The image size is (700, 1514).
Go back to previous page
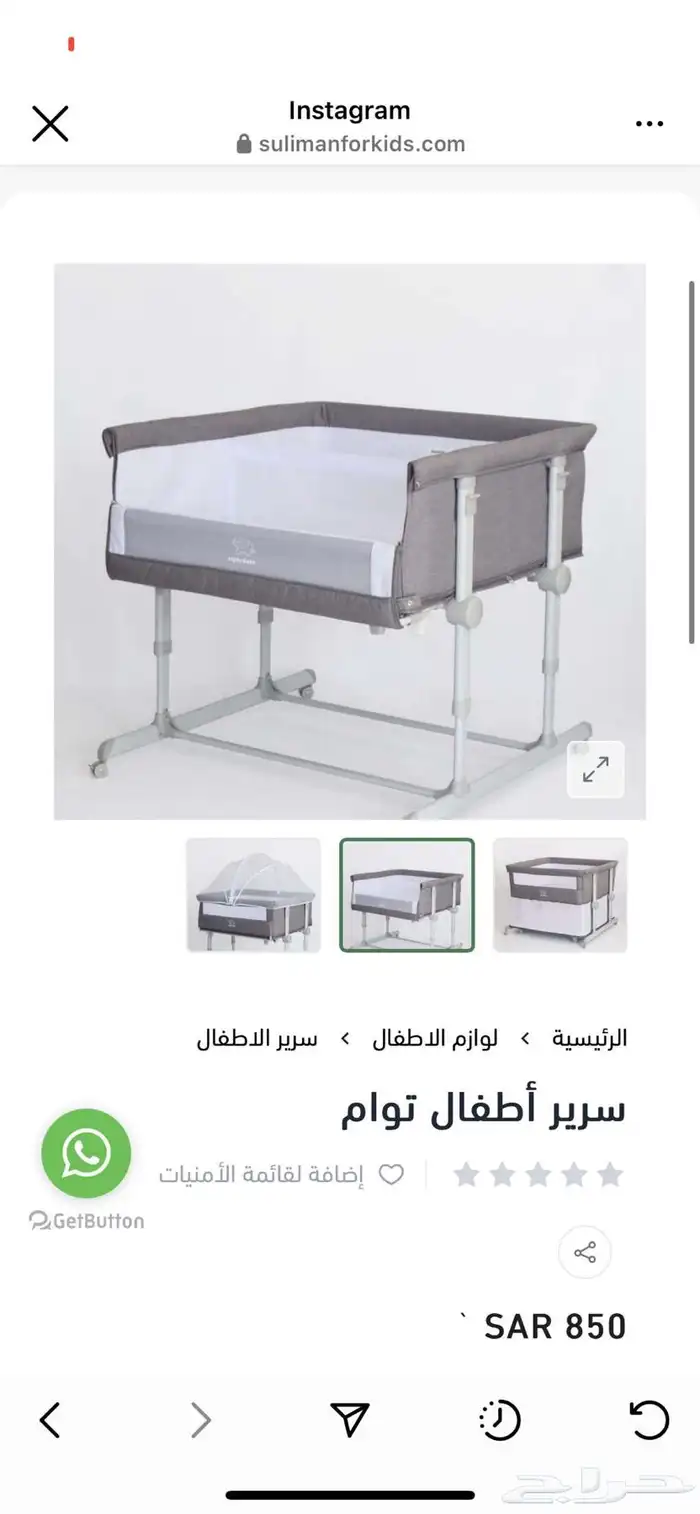pyautogui.click(x=50, y=1420)
